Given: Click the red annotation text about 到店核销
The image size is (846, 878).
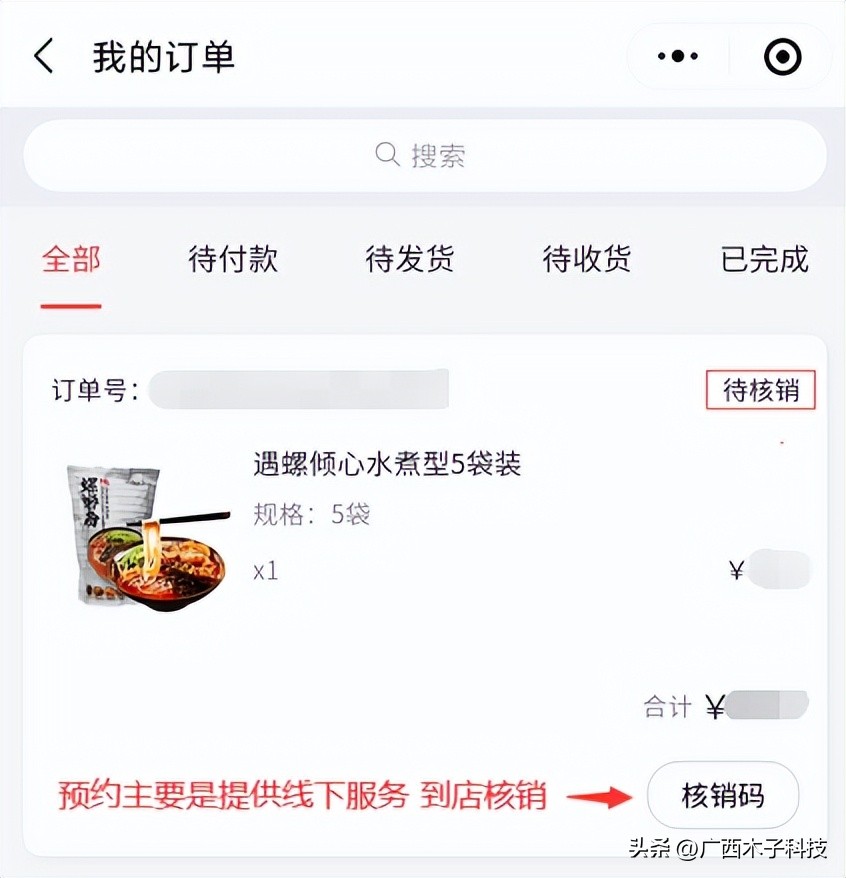Looking at the screenshot, I should tap(300, 793).
